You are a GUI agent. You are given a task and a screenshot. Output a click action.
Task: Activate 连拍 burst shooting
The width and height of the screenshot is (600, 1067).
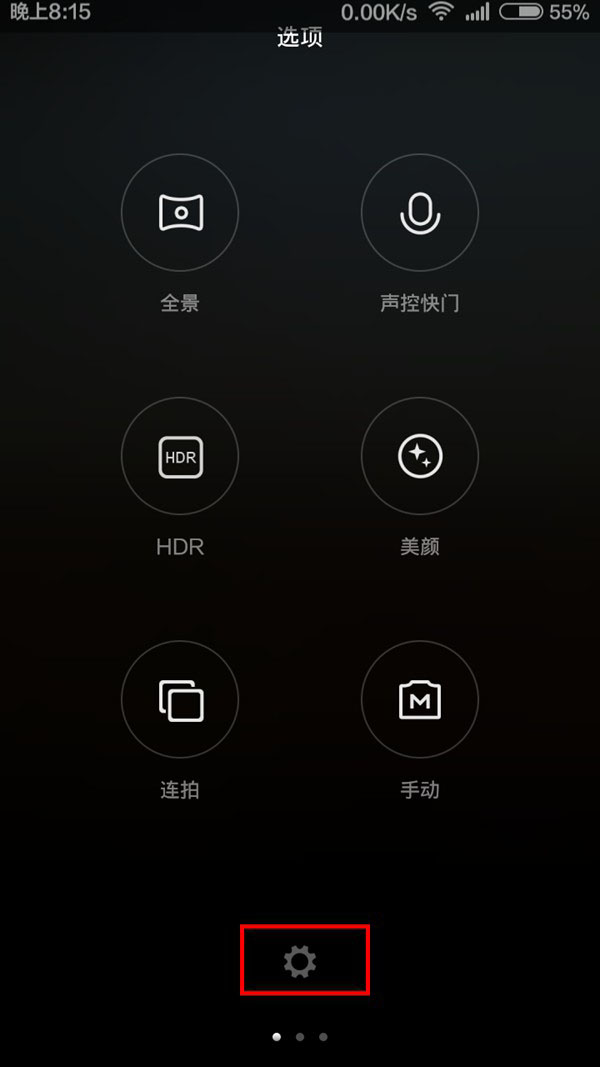[x=180, y=700]
